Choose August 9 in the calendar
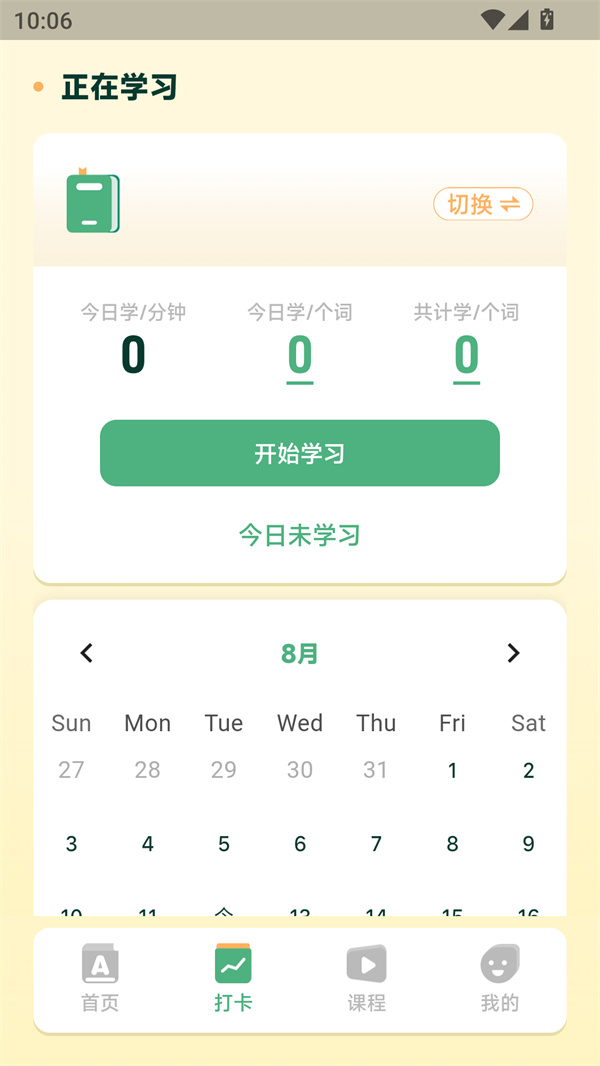Viewport: 600px width, 1066px height. click(528, 844)
